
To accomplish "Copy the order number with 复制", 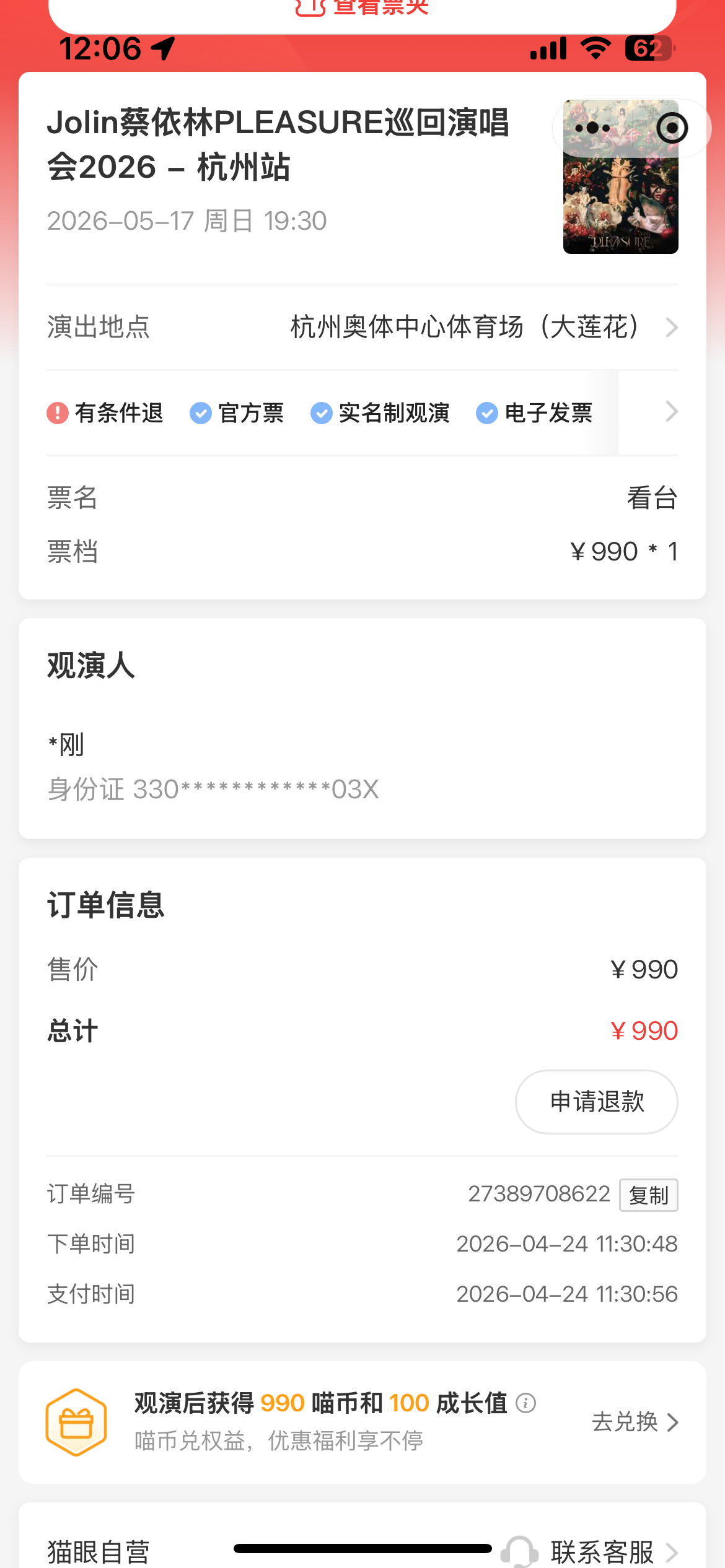I will [648, 1195].
